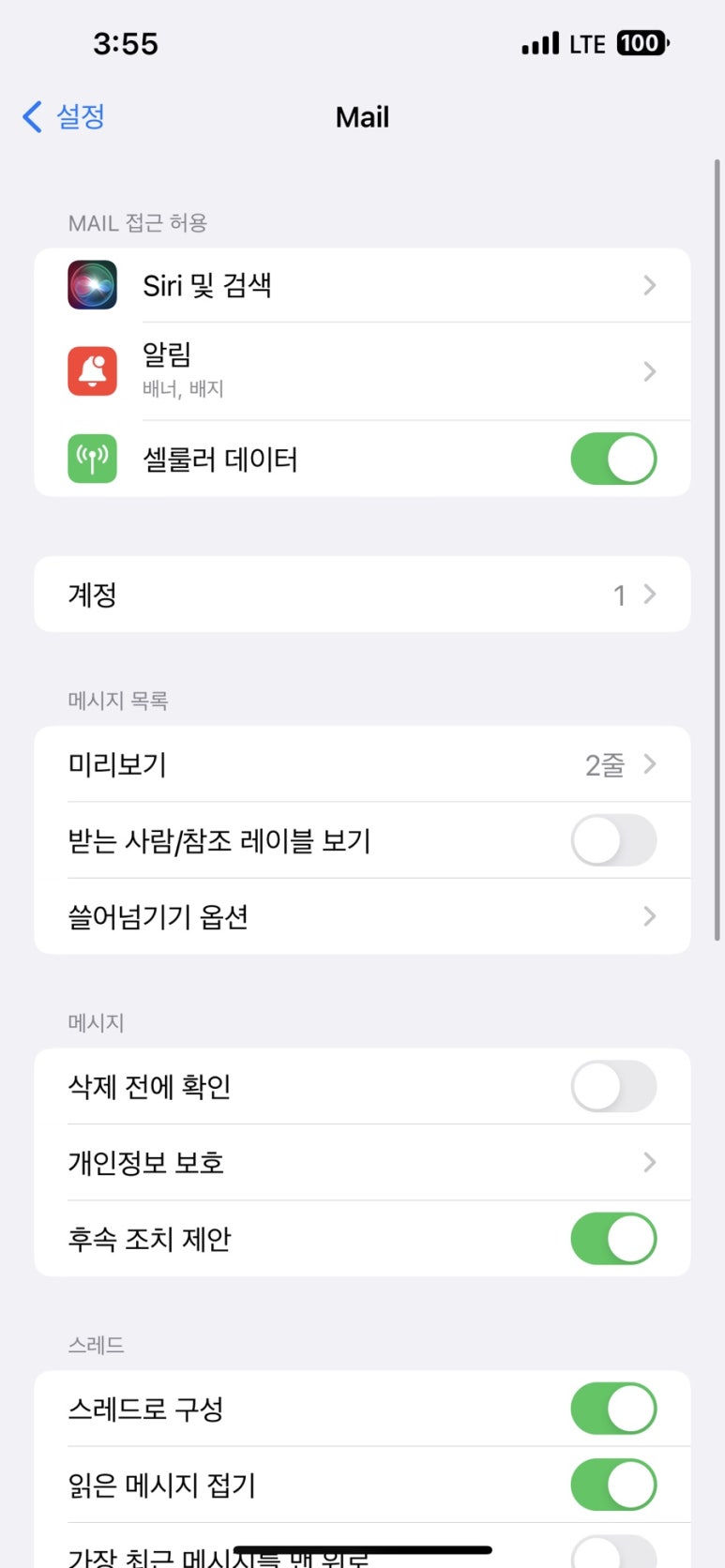Open 알림 notification settings
This screenshot has height=1568, width=725.
(362, 370)
